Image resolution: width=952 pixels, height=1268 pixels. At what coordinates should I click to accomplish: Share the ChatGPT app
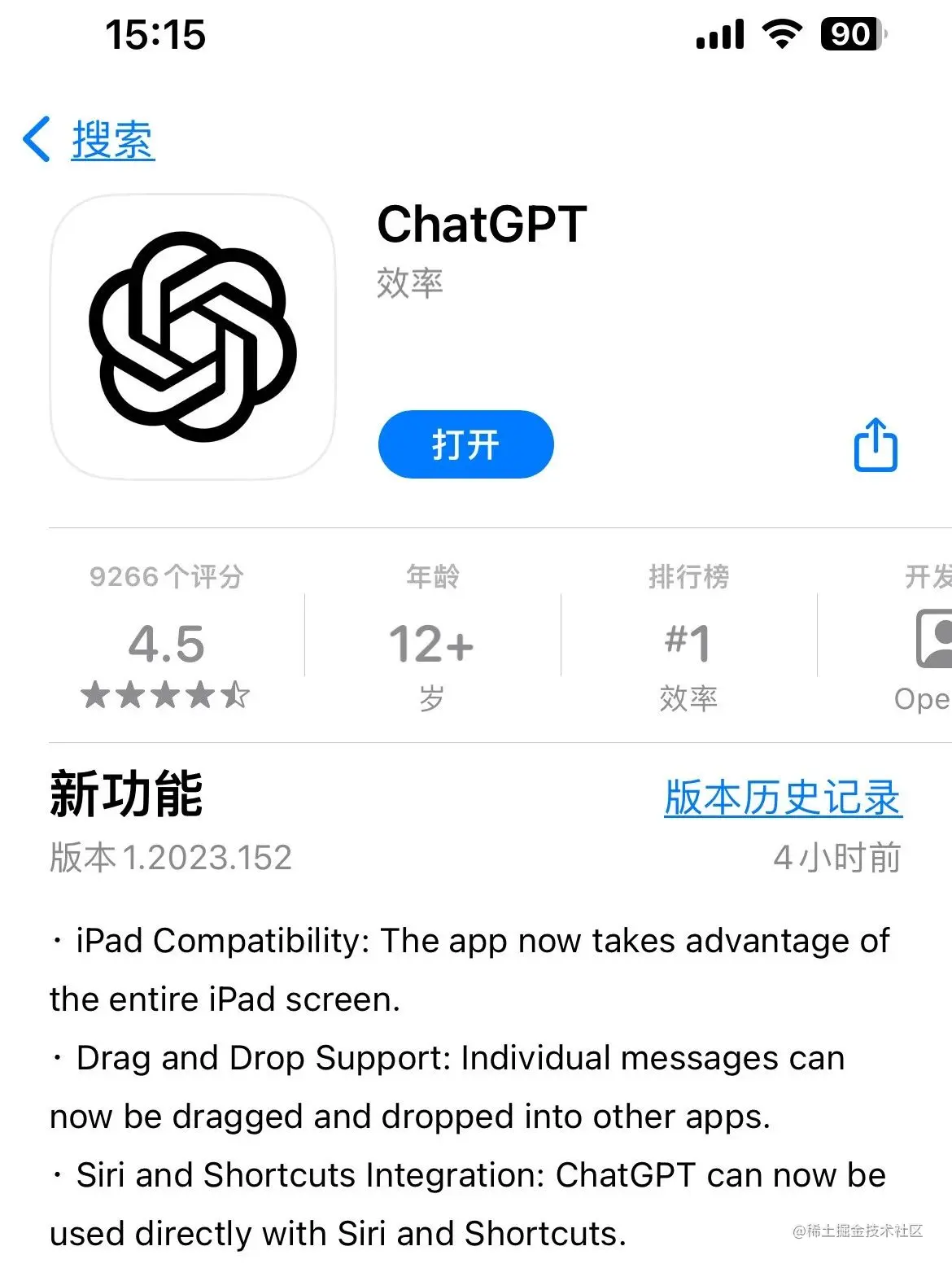(875, 445)
